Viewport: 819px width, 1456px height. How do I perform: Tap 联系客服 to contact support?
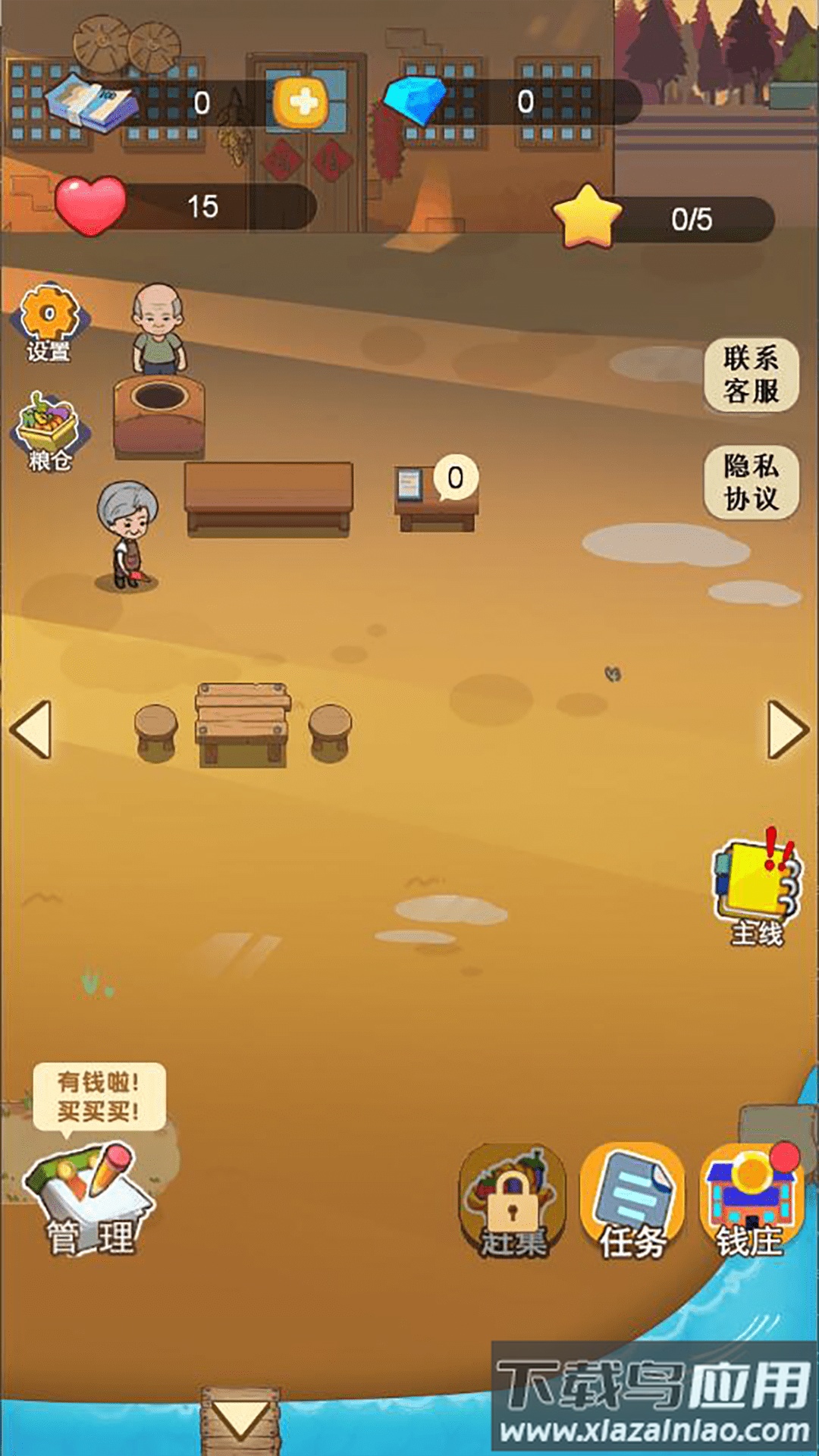click(751, 375)
